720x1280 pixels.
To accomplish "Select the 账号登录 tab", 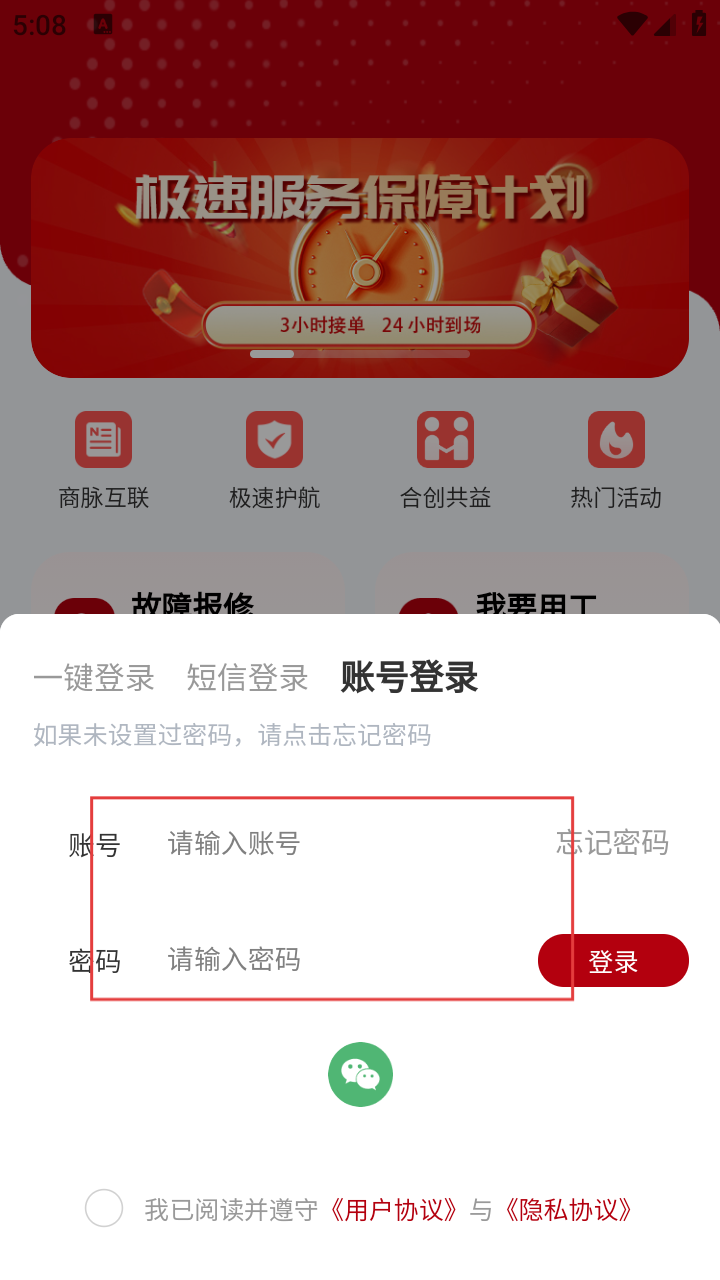I will pyautogui.click(x=409, y=677).
